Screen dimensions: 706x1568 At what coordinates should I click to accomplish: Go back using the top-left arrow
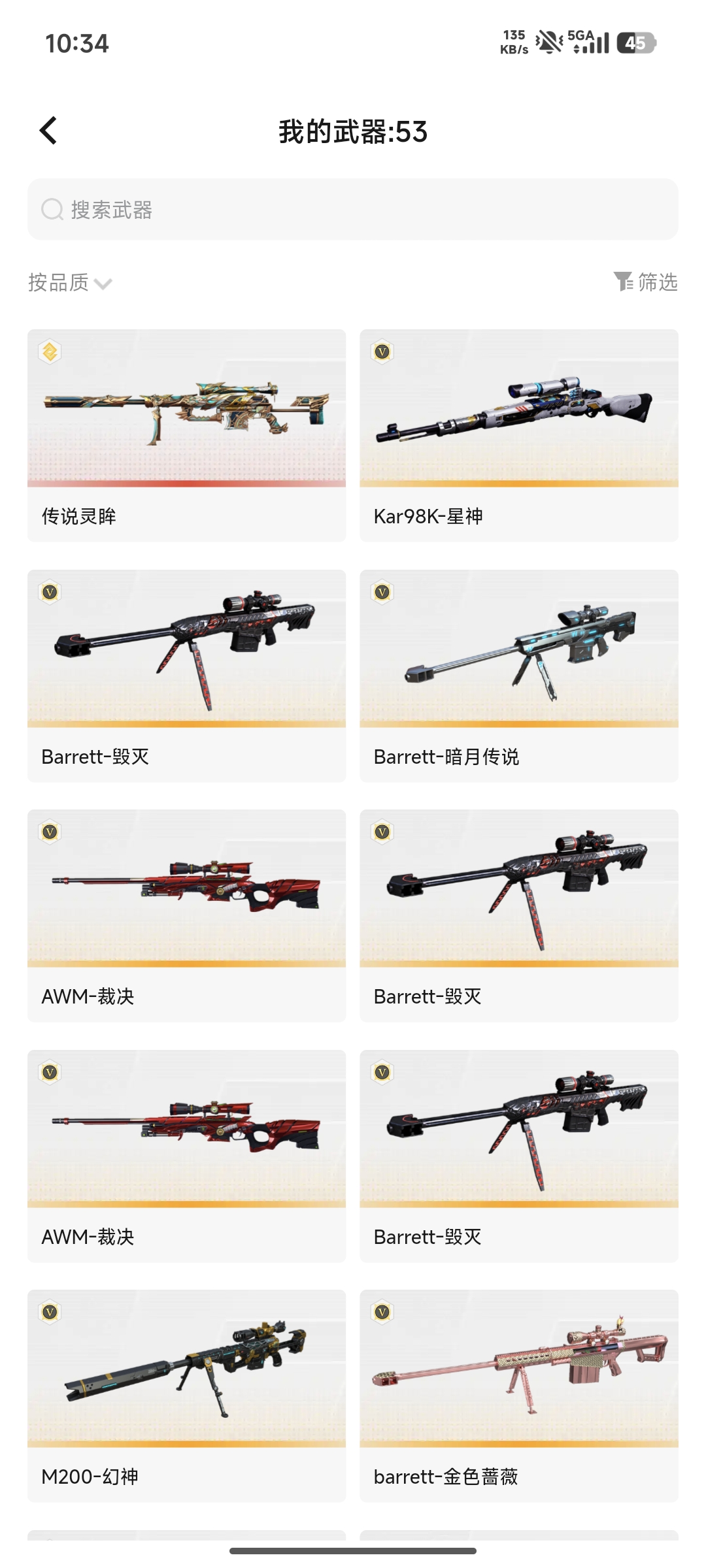(x=49, y=131)
